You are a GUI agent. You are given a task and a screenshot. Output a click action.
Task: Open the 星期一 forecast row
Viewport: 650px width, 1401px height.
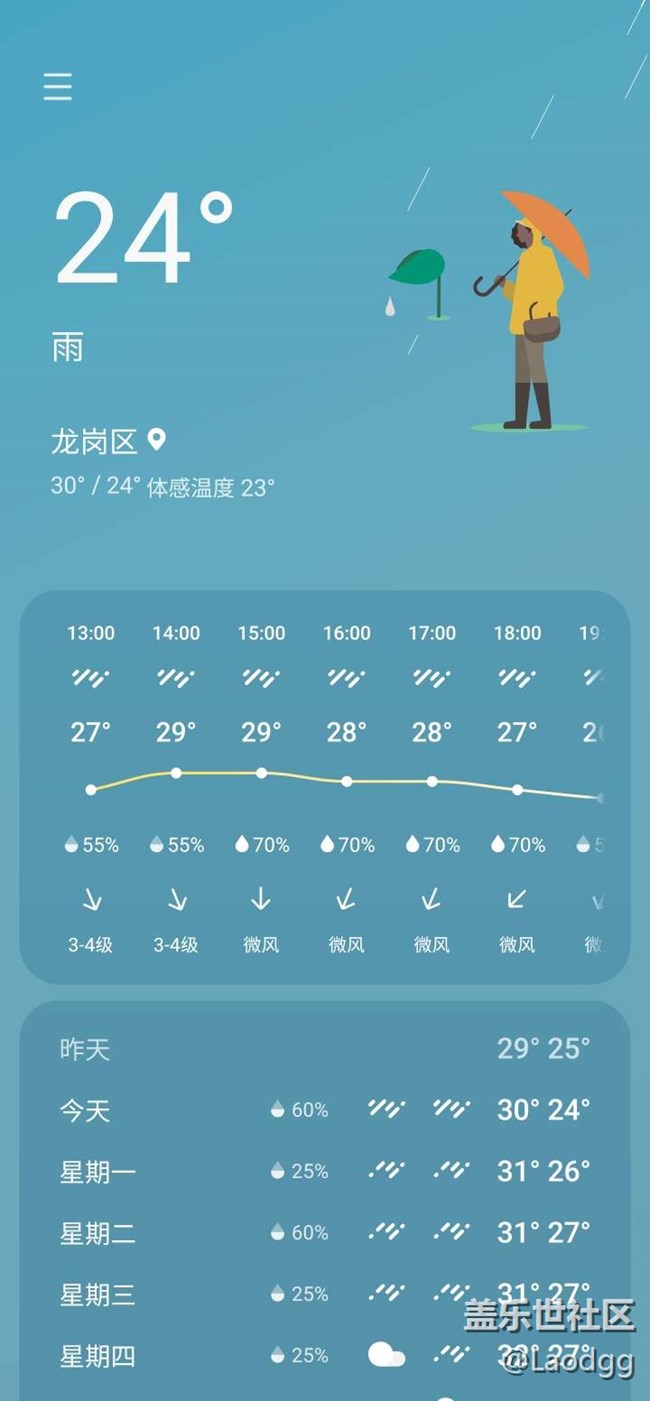325,1171
